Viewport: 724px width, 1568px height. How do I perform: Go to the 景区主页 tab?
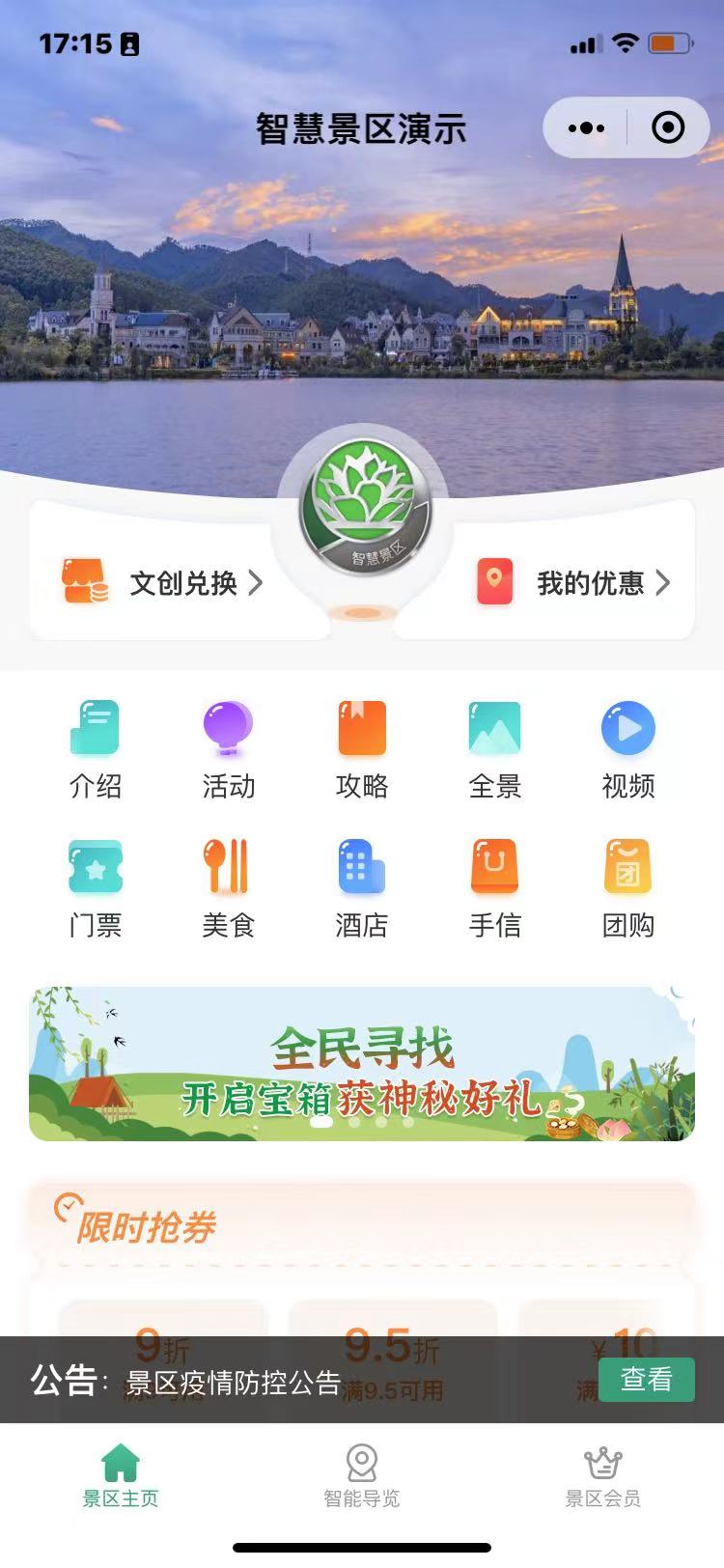click(120, 1475)
